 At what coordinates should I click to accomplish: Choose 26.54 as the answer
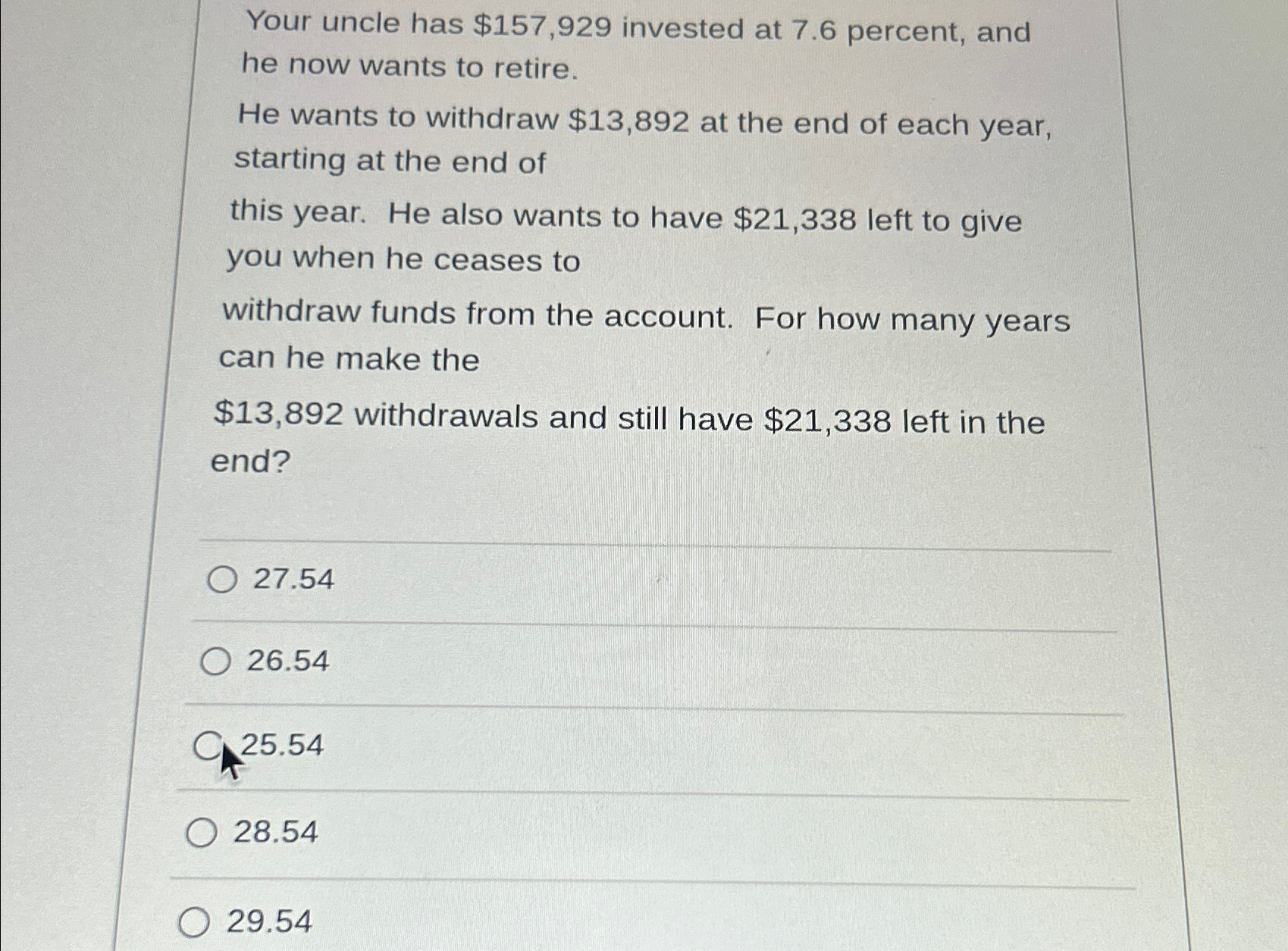click(x=215, y=662)
